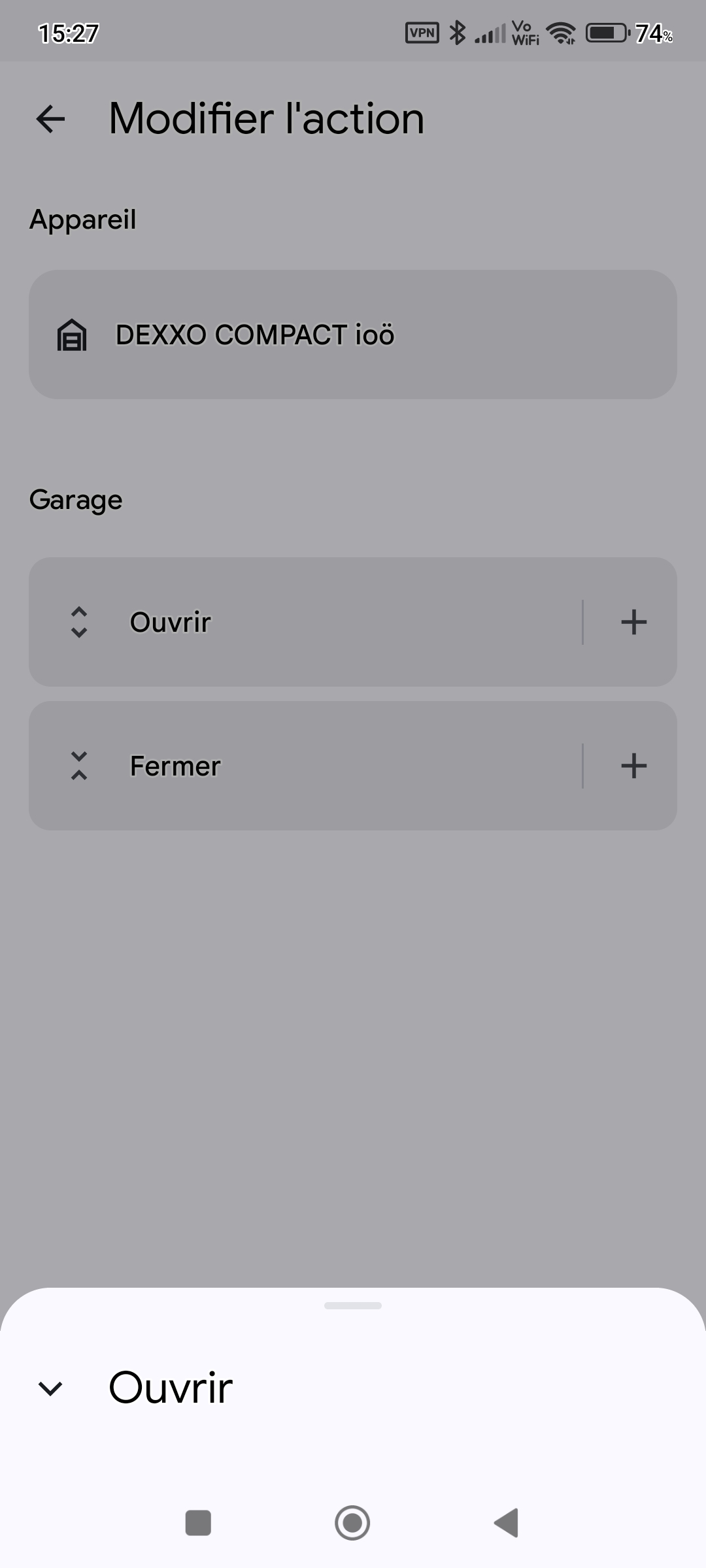Screen dimensions: 706x1568
Task: Open the DEXXO COMPACT ioö device card
Action: [353, 335]
